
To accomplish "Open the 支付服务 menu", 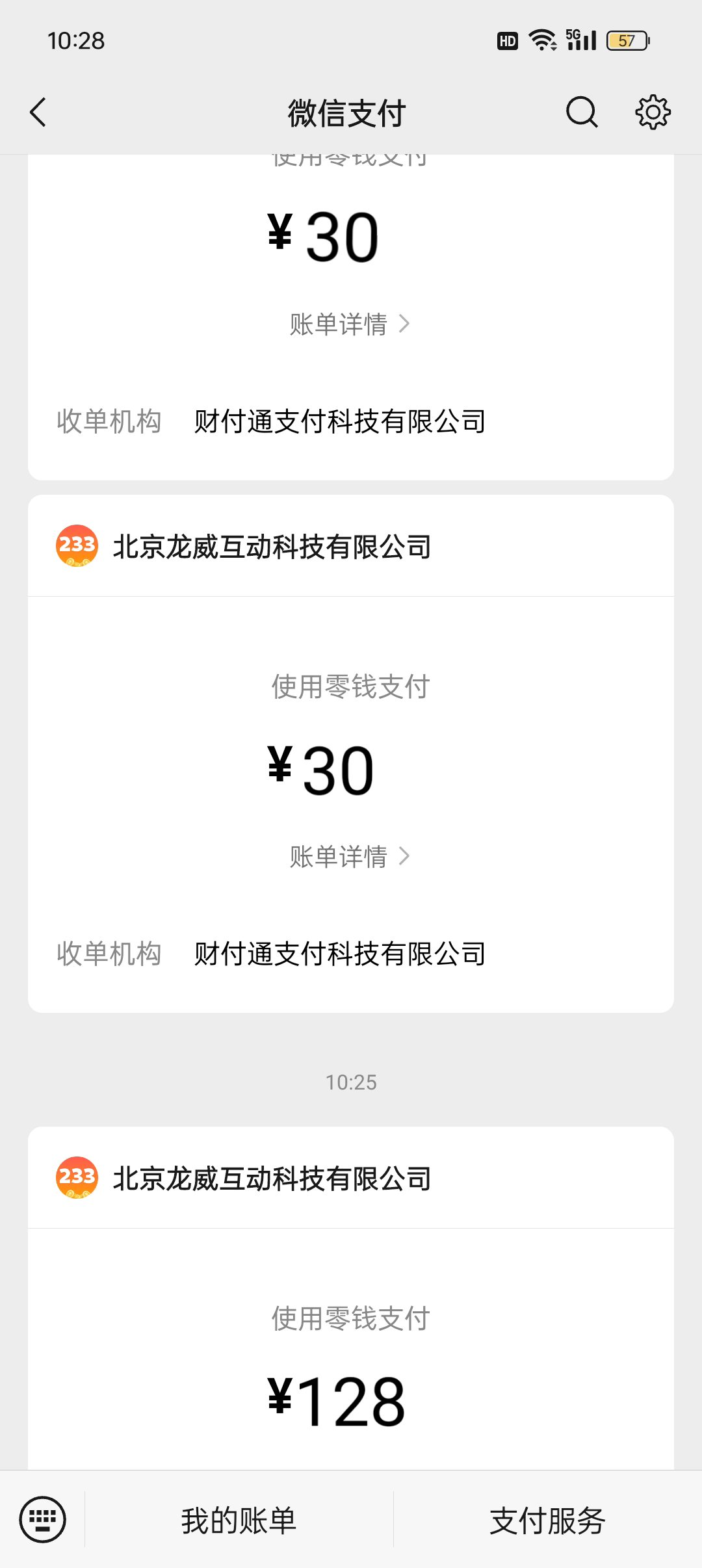I will (x=547, y=1521).
